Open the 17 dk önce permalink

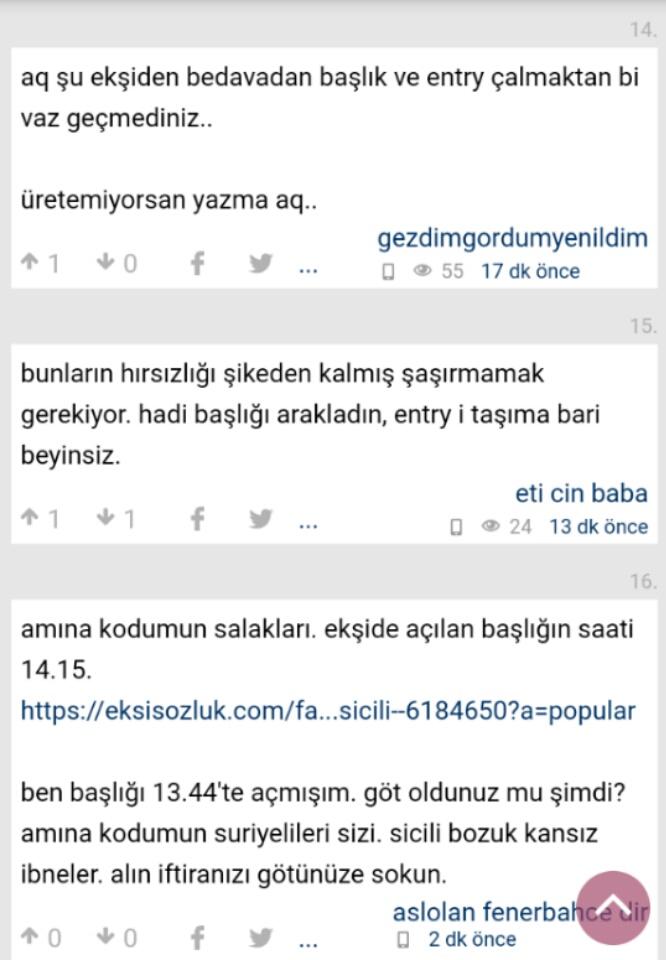[530, 271]
